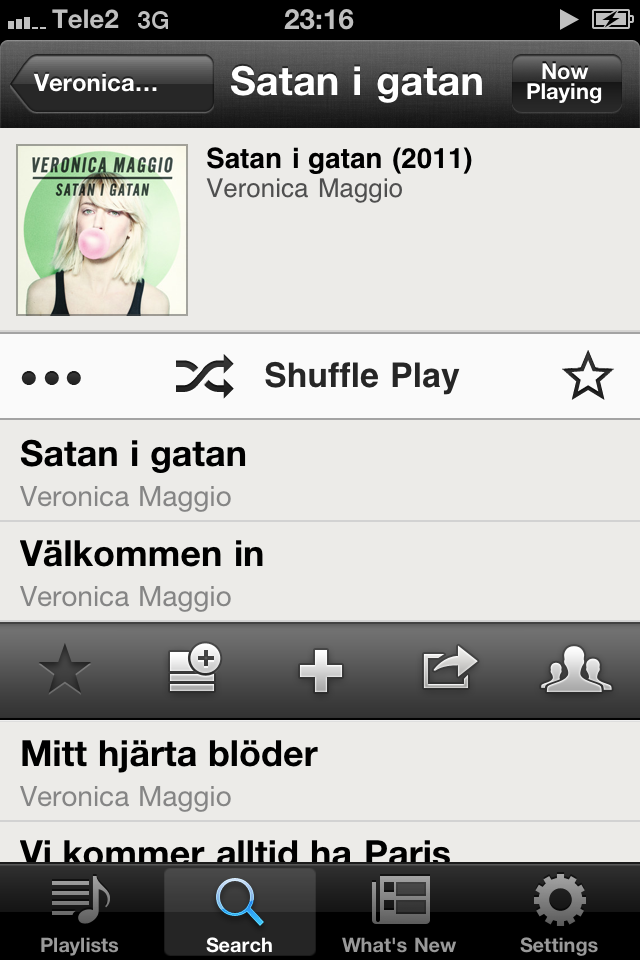The image size is (640, 960).
Task: Switch to the Search tab
Action: [240, 914]
